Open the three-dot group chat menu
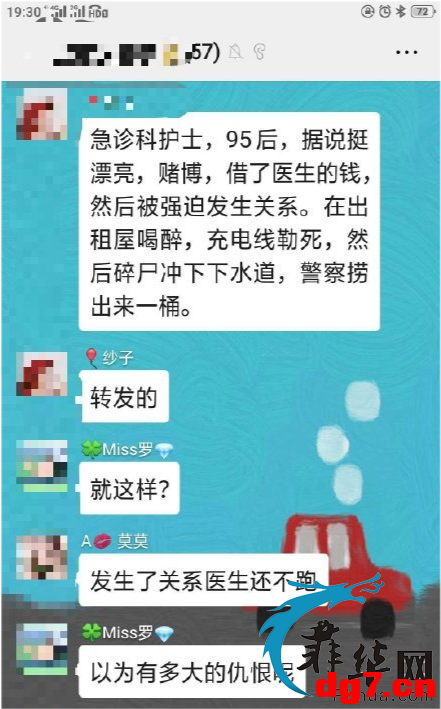The width and height of the screenshot is (441, 709). (x=406, y=52)
